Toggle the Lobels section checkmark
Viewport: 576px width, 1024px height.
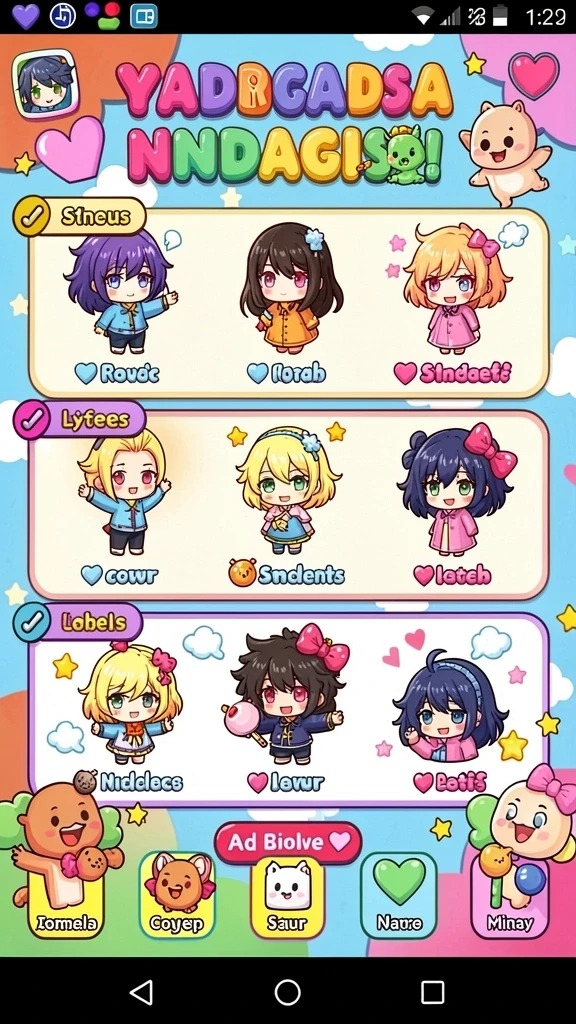pos(31,622)
